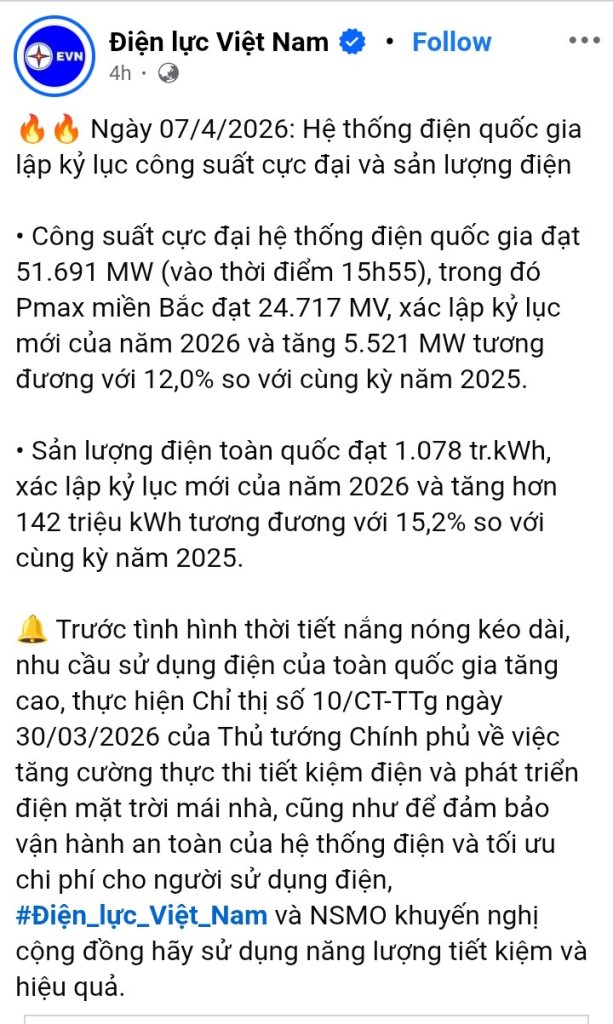The width and height of the screenshot is (613, 1024).
Task: Open the #Điện_lực_Việt_Nam hashtag
Action: coord(142,916)
